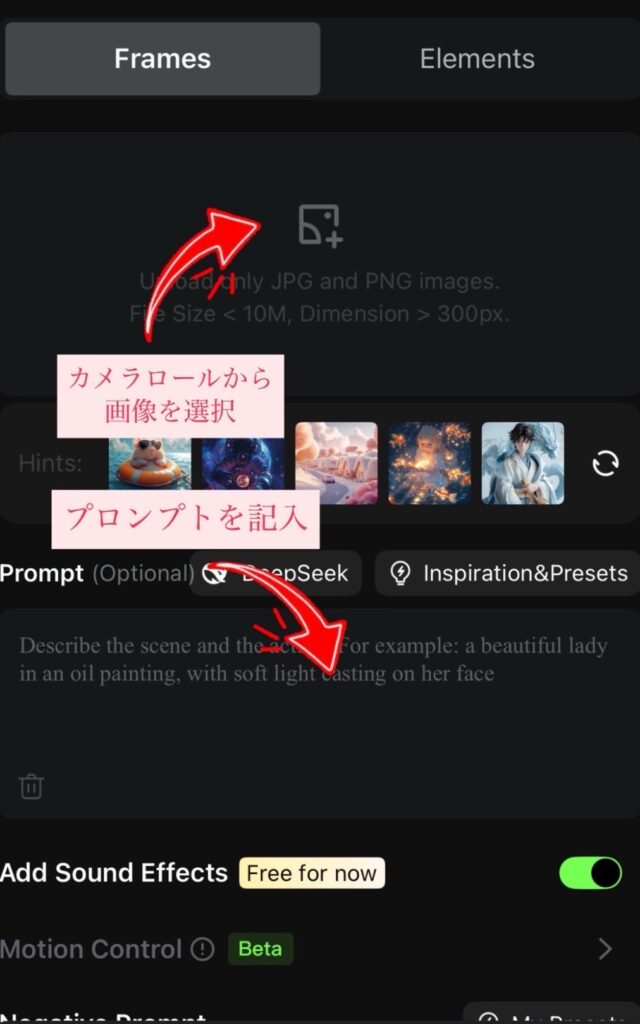Switch to the Frames tab
Screen dimensions: 640x1024
tap(162, 59)
